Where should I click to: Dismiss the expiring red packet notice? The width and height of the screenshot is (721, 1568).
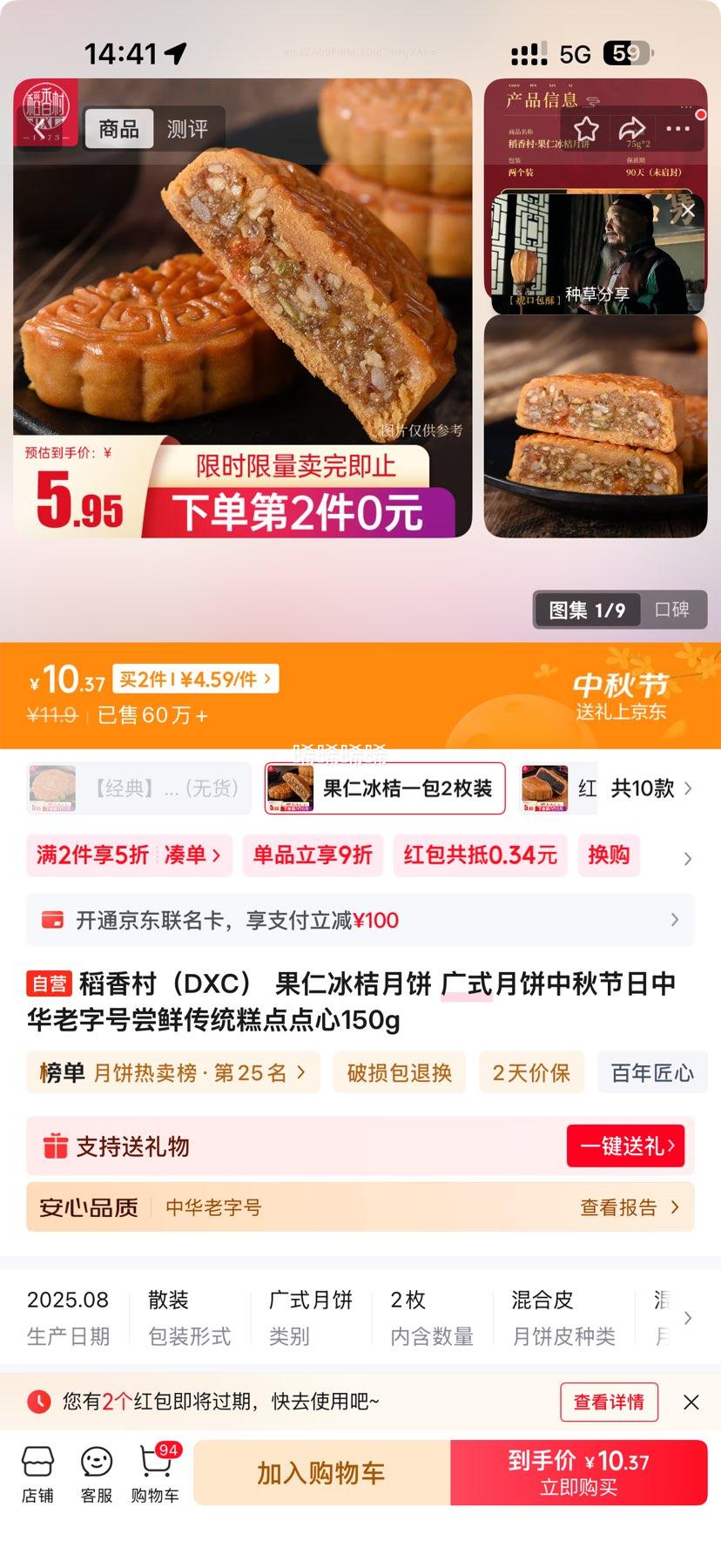click(x=691, y=1402)
